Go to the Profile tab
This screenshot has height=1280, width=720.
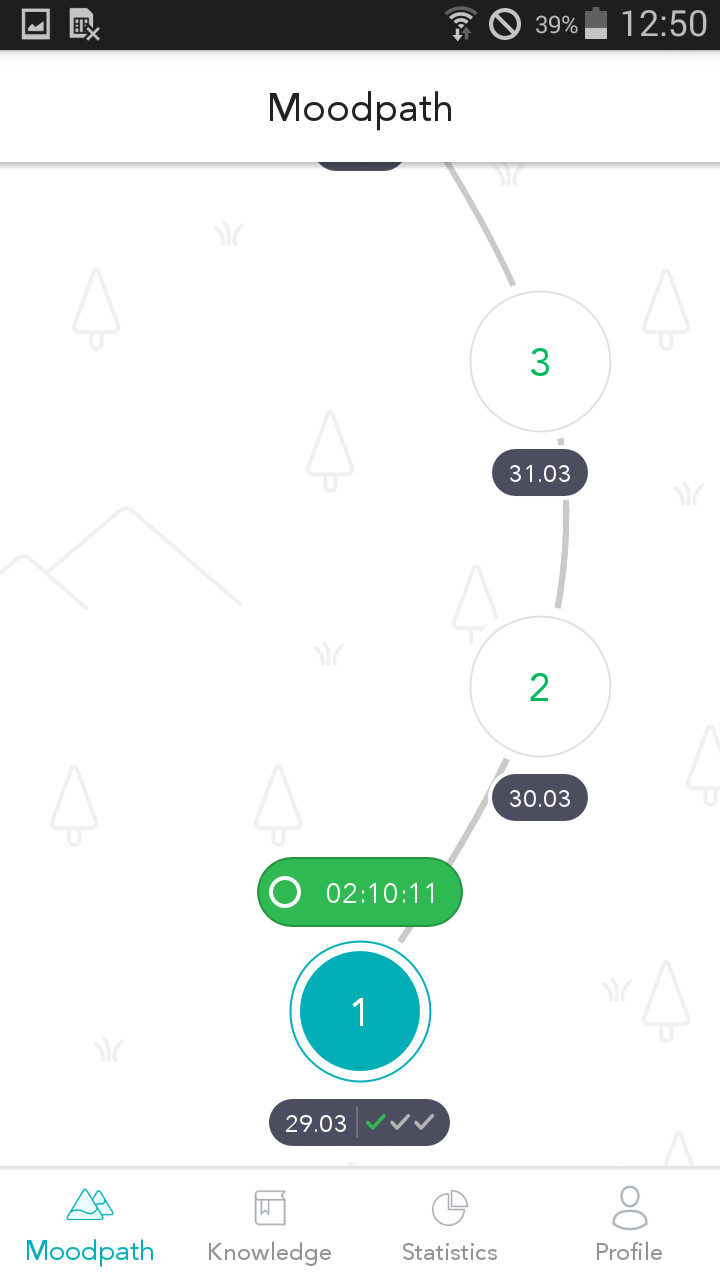[629, 1225]
